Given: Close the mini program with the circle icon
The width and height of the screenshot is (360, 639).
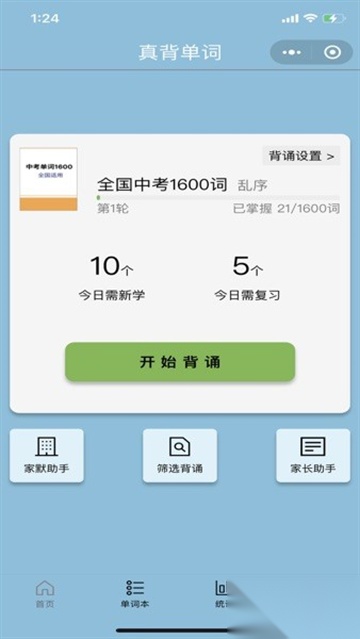Looking at the screenshot, I should (x=332, y=52).
